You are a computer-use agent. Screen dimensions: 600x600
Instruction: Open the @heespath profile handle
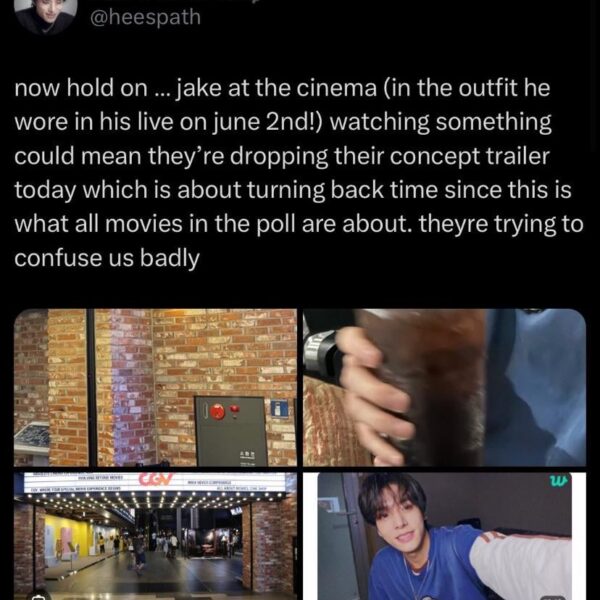(145, 17)
